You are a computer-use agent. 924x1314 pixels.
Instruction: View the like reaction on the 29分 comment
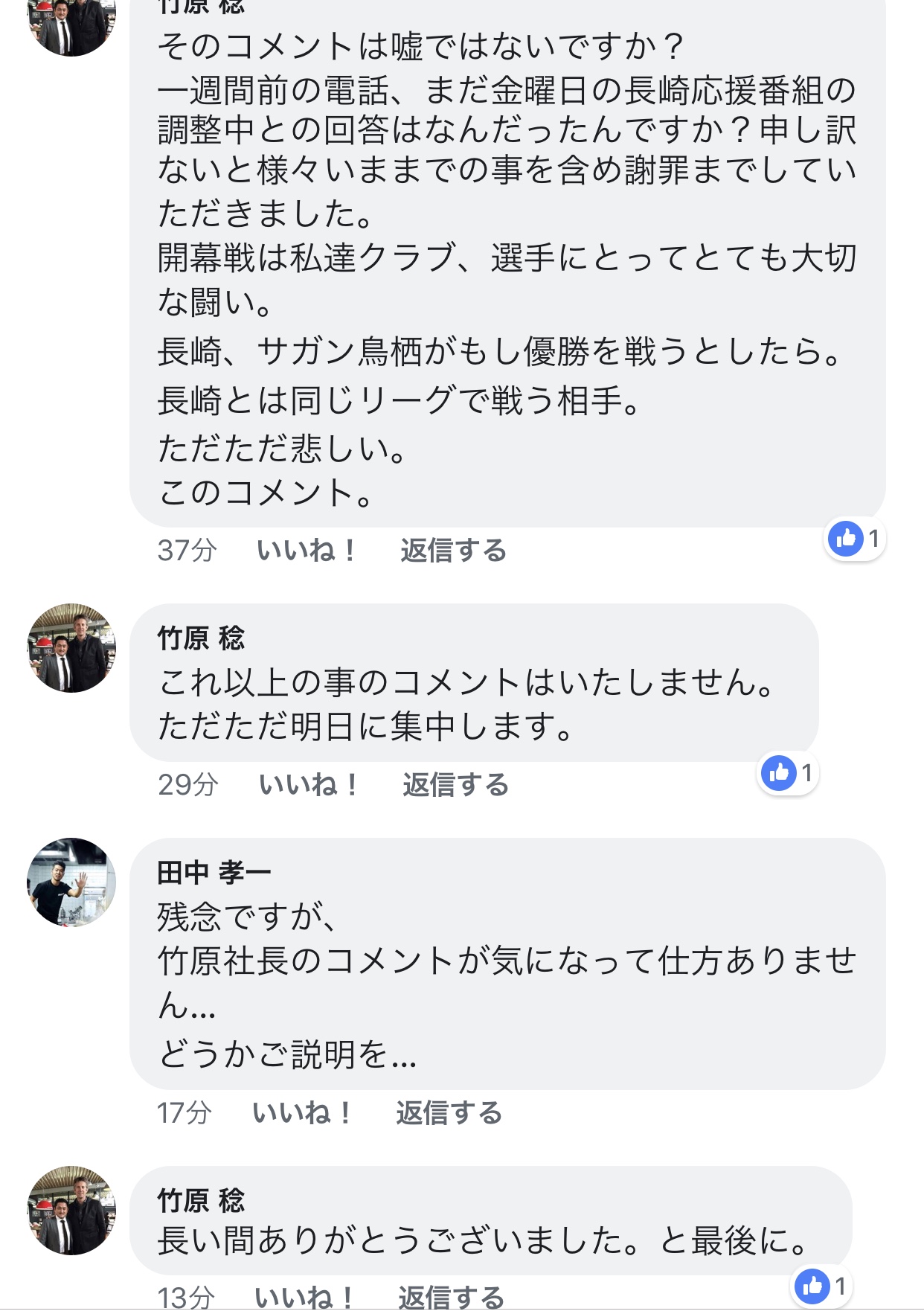tap(789, 774)
